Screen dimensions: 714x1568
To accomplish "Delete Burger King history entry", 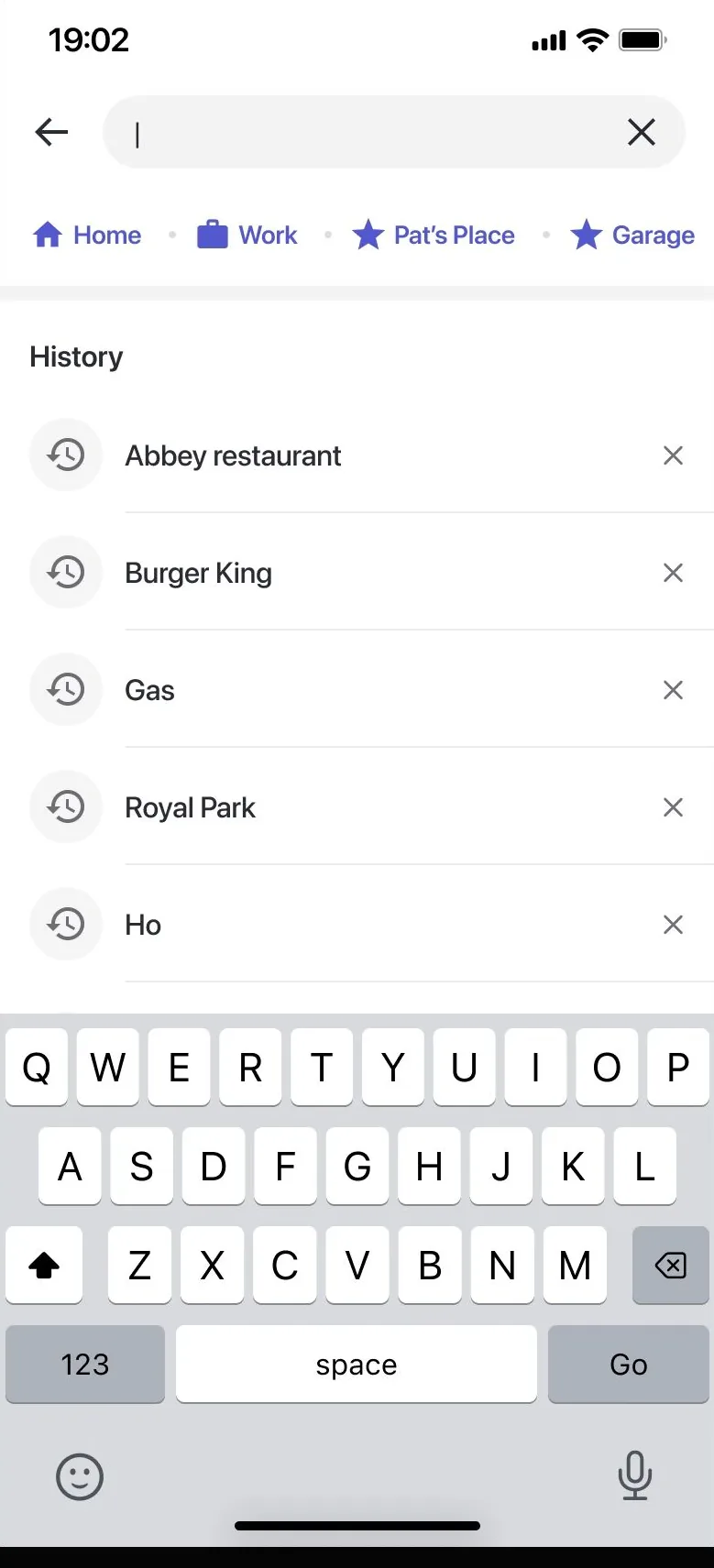I will point(673,573).
